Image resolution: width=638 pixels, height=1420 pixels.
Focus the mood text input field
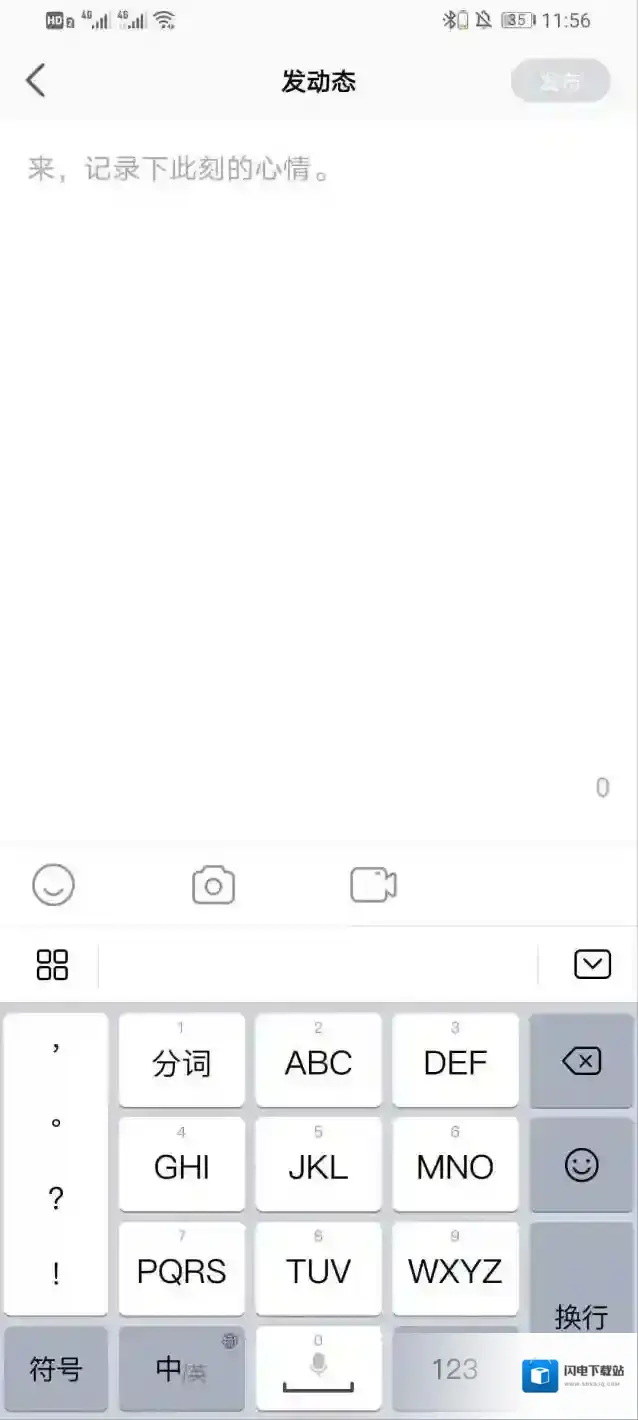[x=318, y=400]
